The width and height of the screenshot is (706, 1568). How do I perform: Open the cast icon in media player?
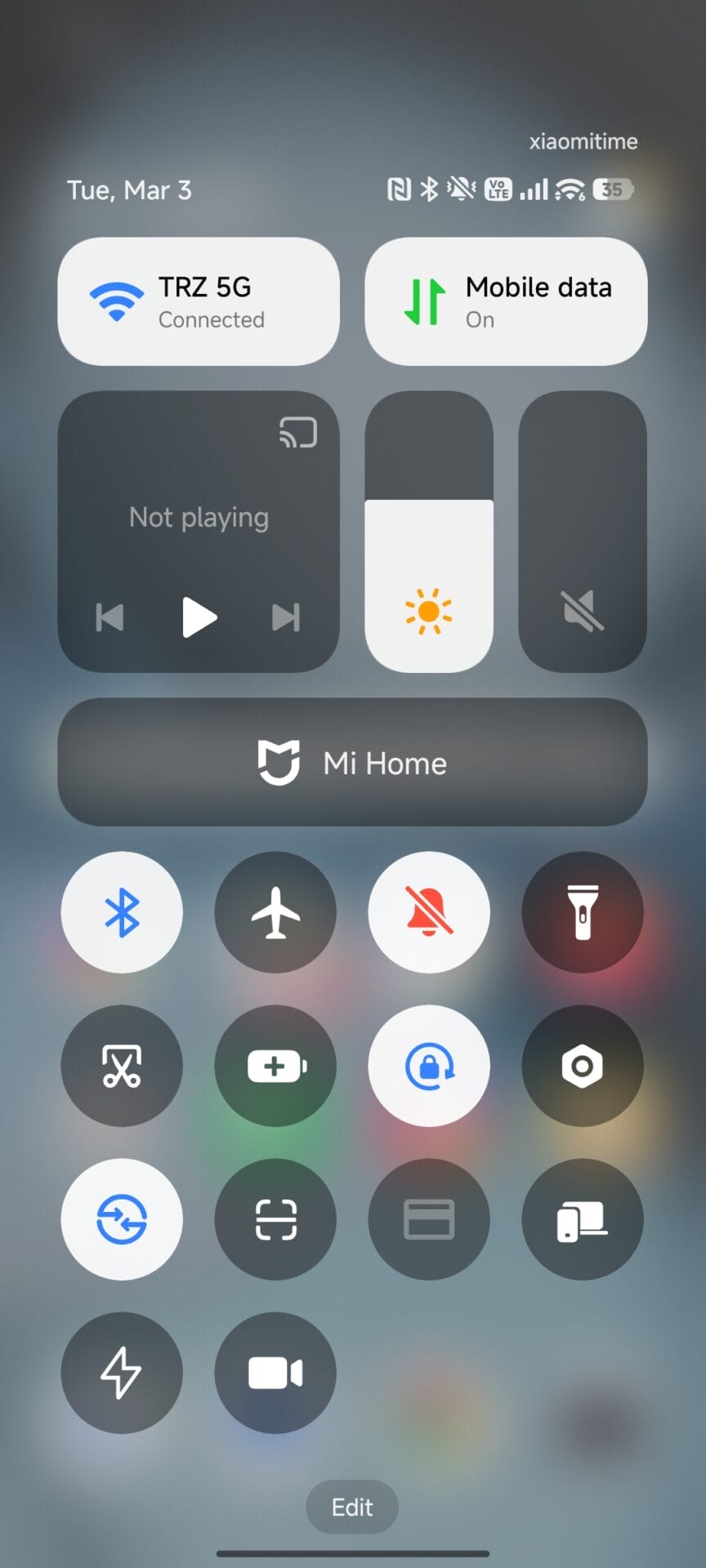297,432
